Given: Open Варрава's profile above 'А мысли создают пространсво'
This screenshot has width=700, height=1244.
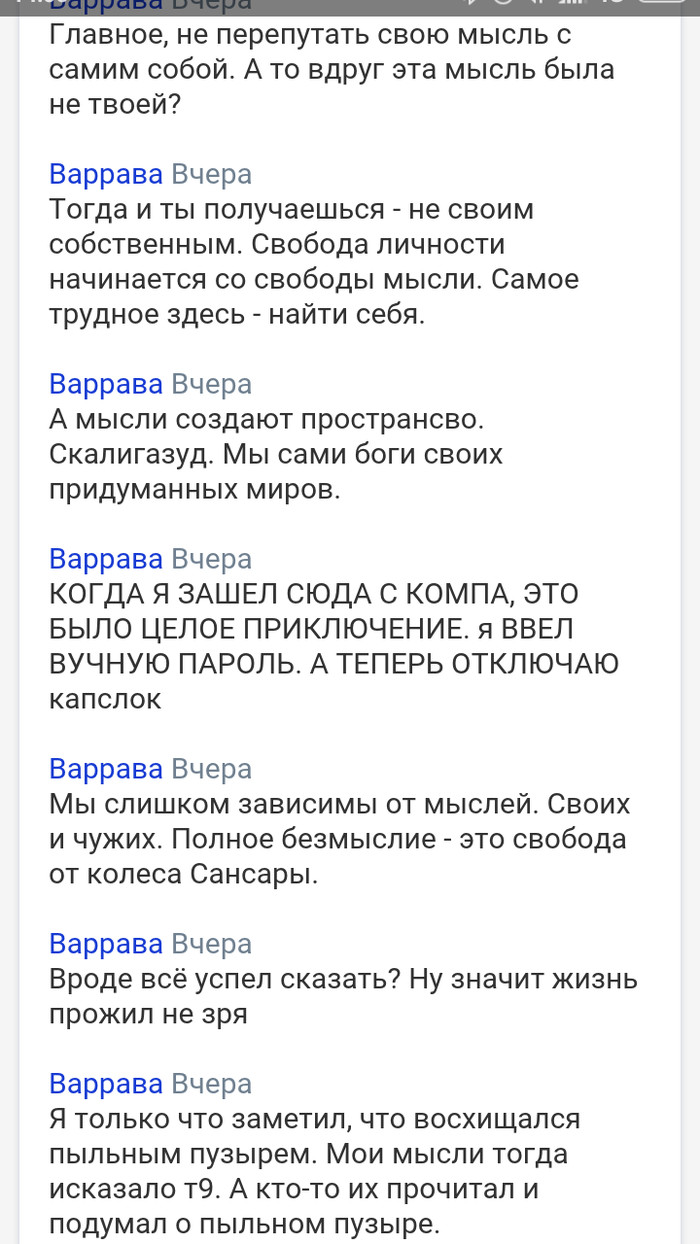Looking at the screenshot, I should (x=106, y=384).
